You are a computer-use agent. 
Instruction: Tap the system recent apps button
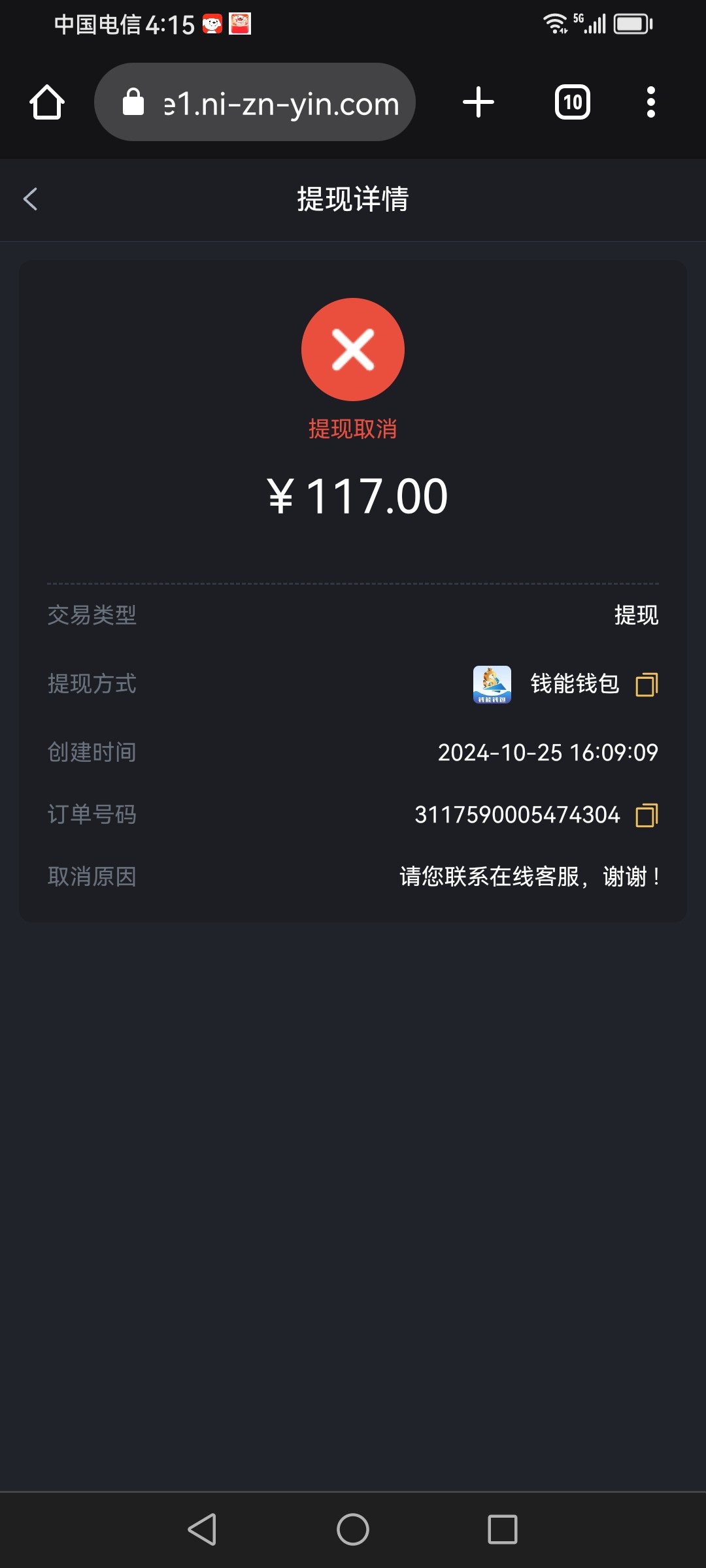point(503,1529)
